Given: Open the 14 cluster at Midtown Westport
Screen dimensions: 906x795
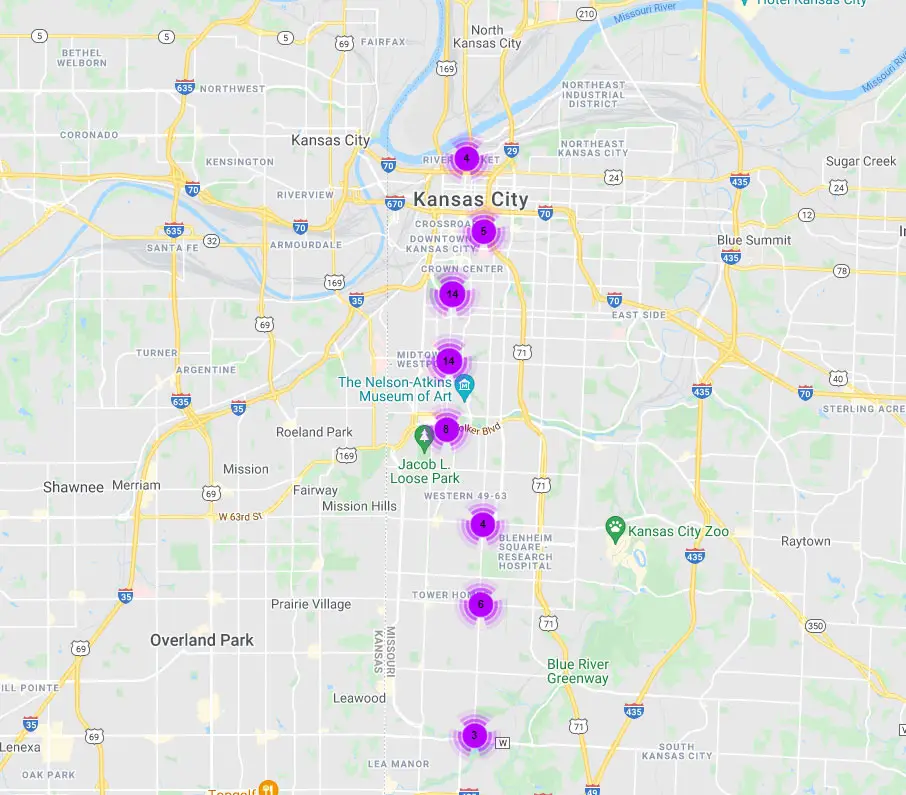Looking at the screenshot, I should tap(449, 360).
